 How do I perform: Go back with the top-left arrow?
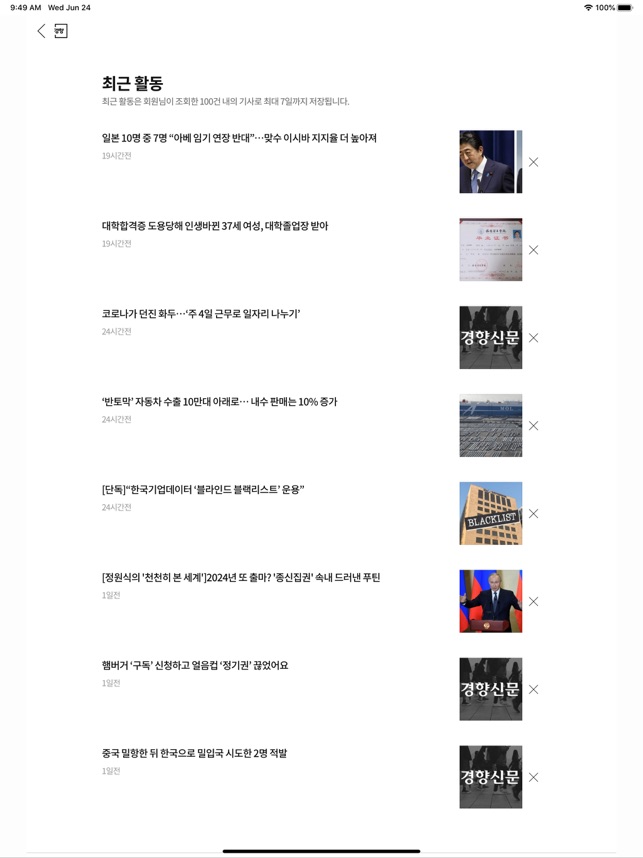[x=41, y=31]
